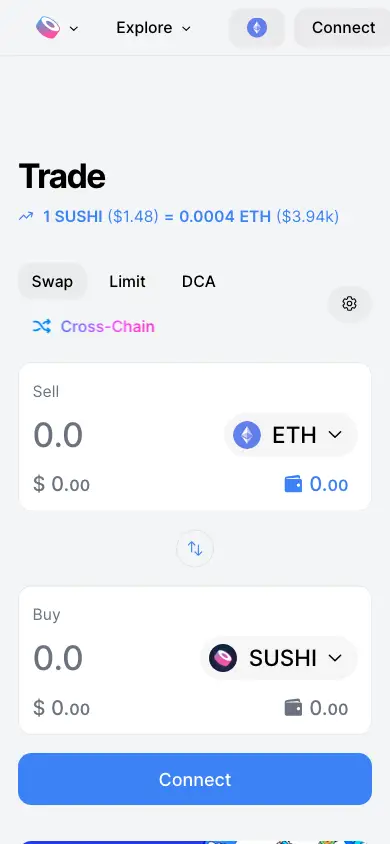Expand the Explore menu

pos(153,28)
